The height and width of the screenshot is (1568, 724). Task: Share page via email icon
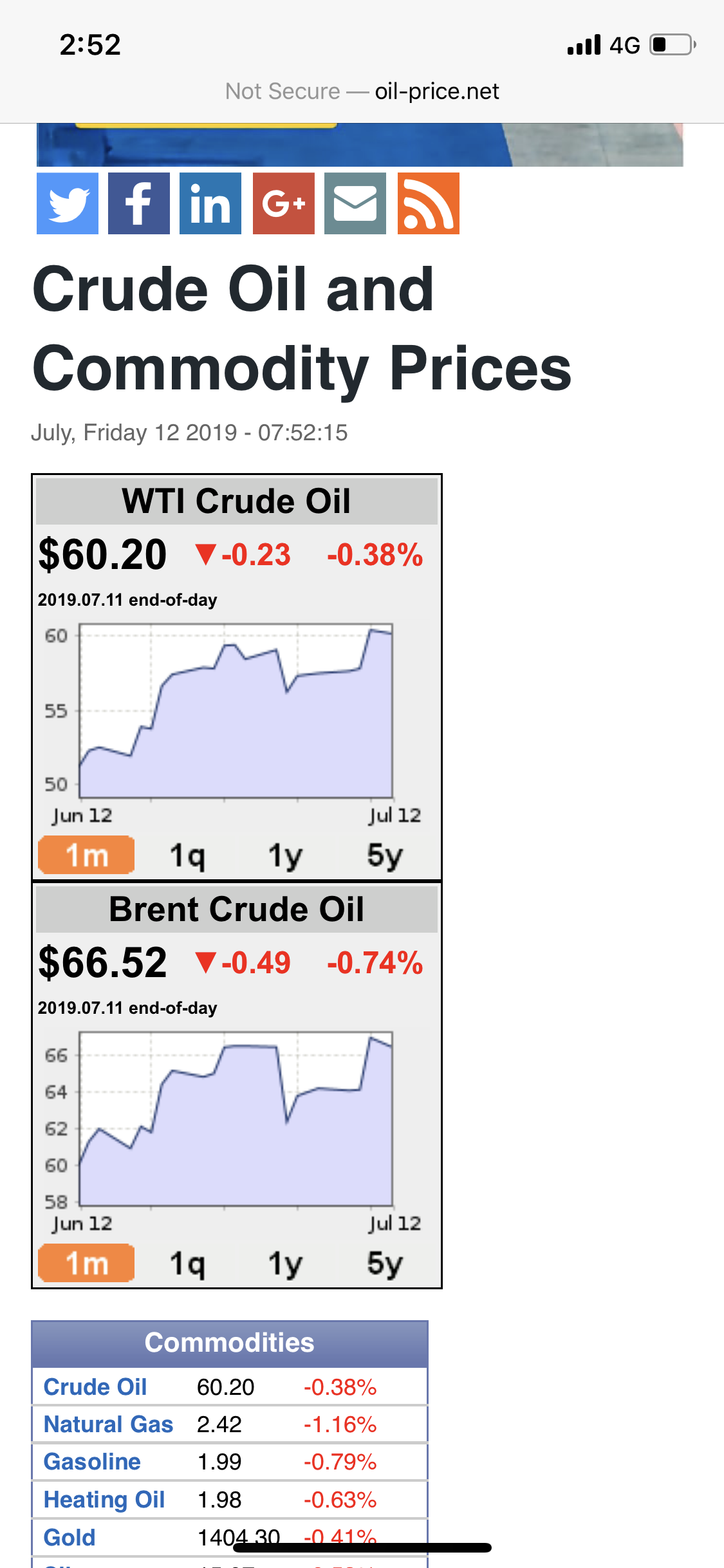pyautogui.click(x=355, y=203)
